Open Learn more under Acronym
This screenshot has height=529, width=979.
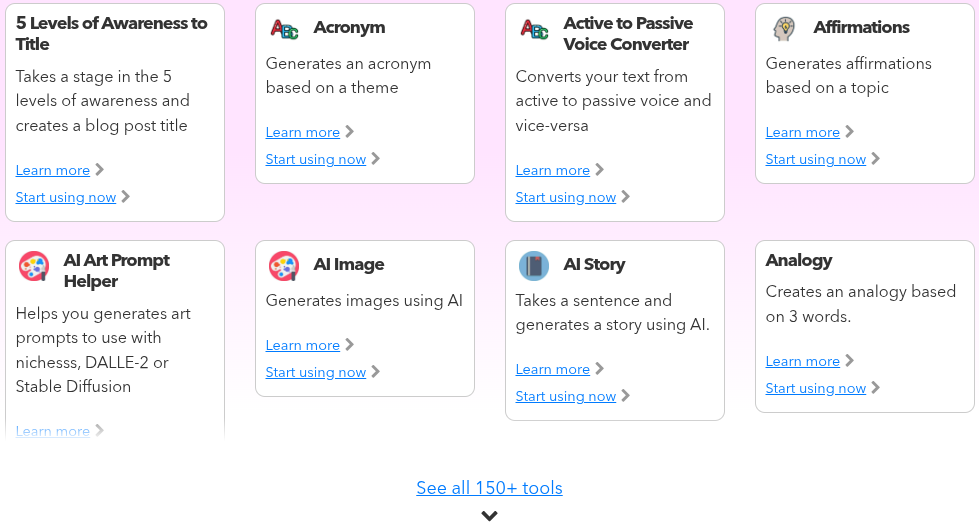tap(303, 132)
